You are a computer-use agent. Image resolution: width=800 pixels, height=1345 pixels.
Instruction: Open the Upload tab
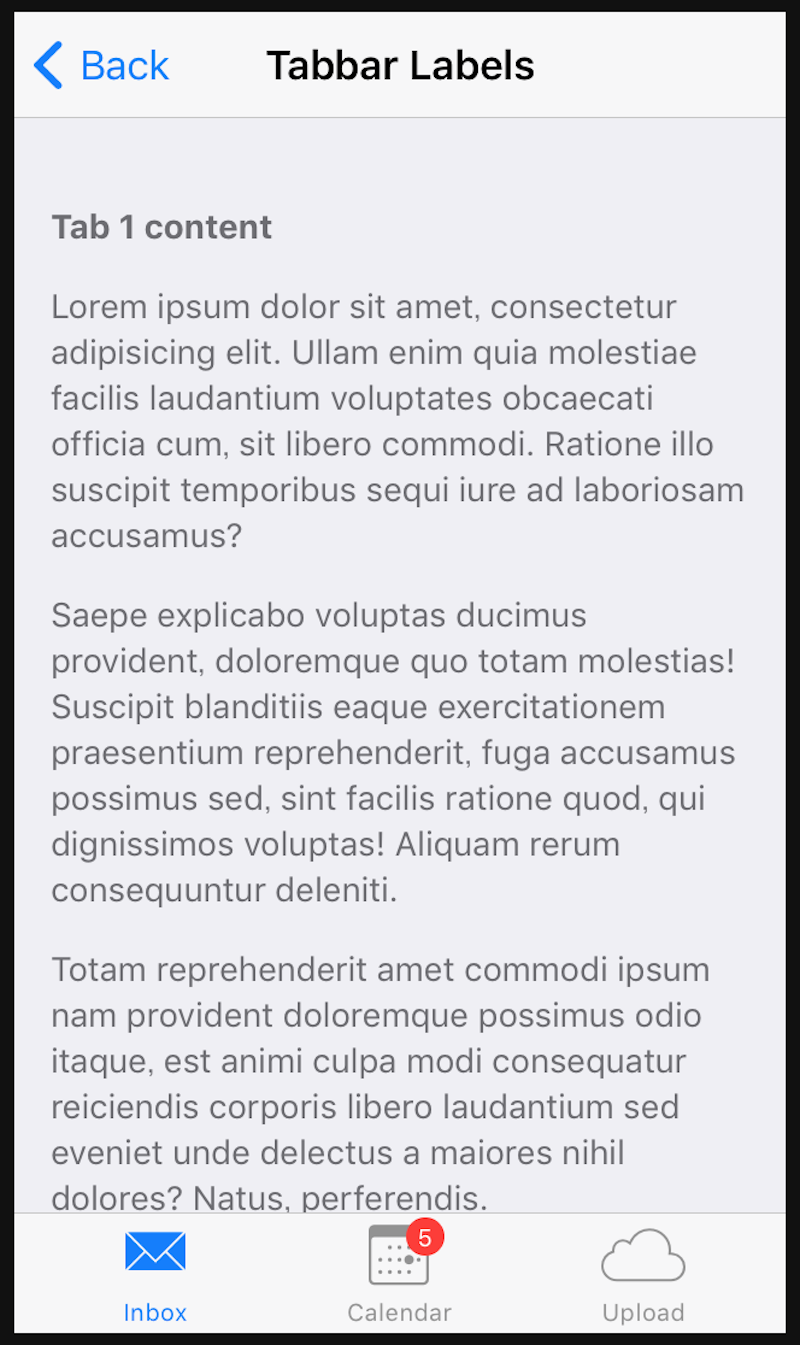(643, 1273)
